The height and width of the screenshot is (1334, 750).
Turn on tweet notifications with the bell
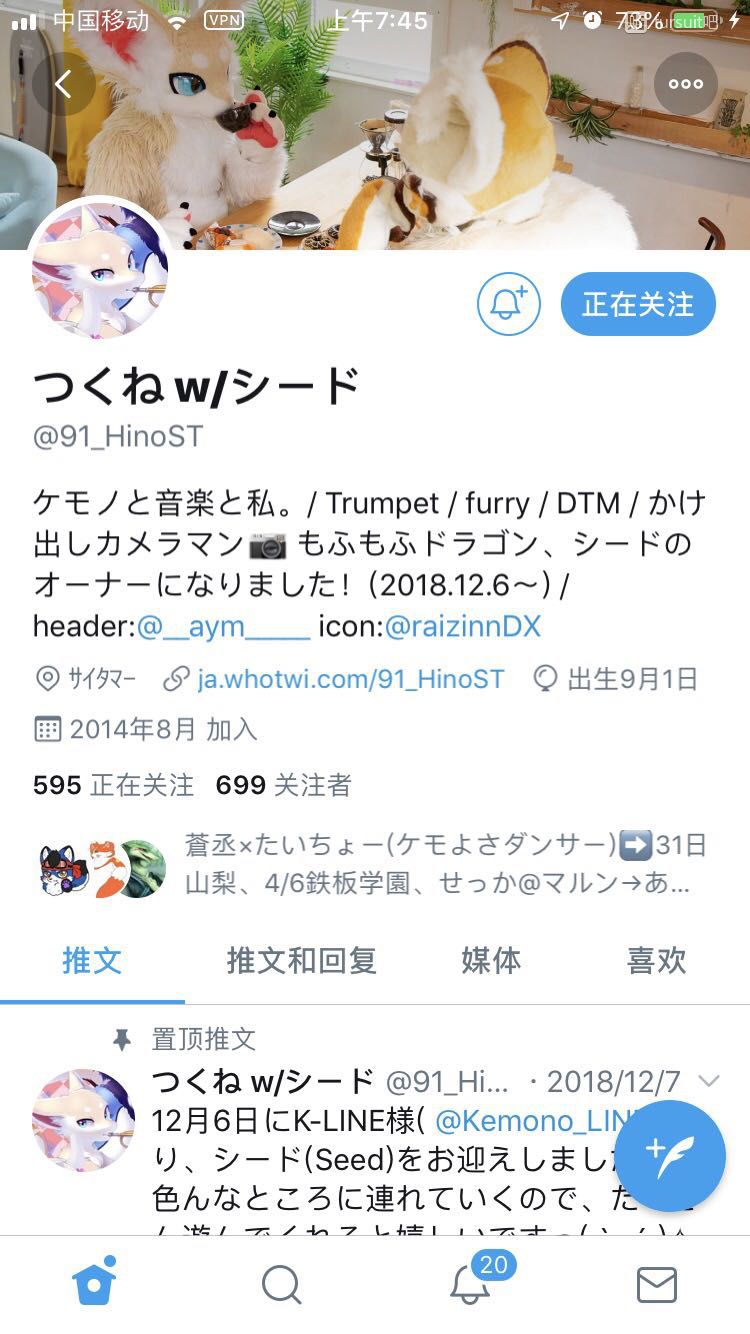[508, 304]
